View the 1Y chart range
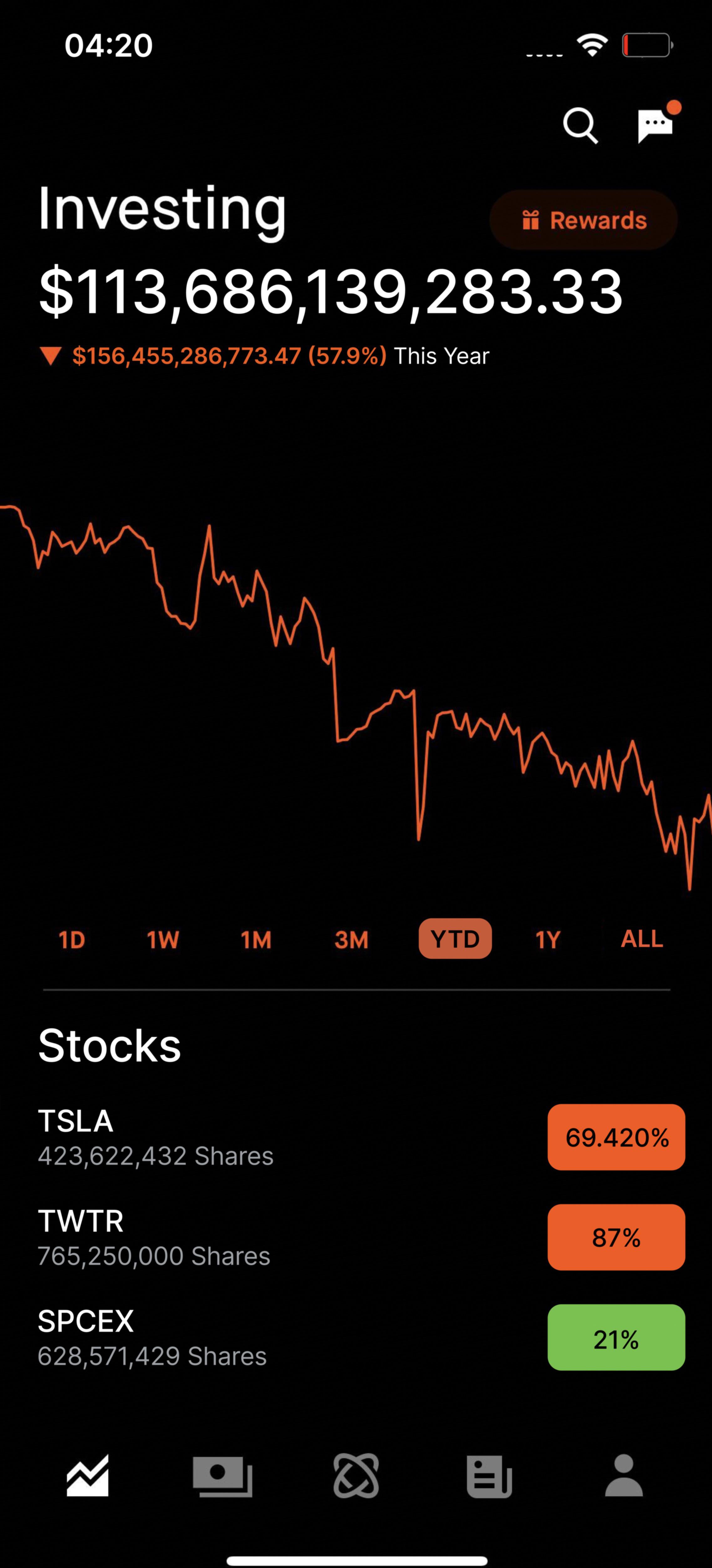Image resolution: width=712 pixels, height=1568 pixels. (548, 939)
